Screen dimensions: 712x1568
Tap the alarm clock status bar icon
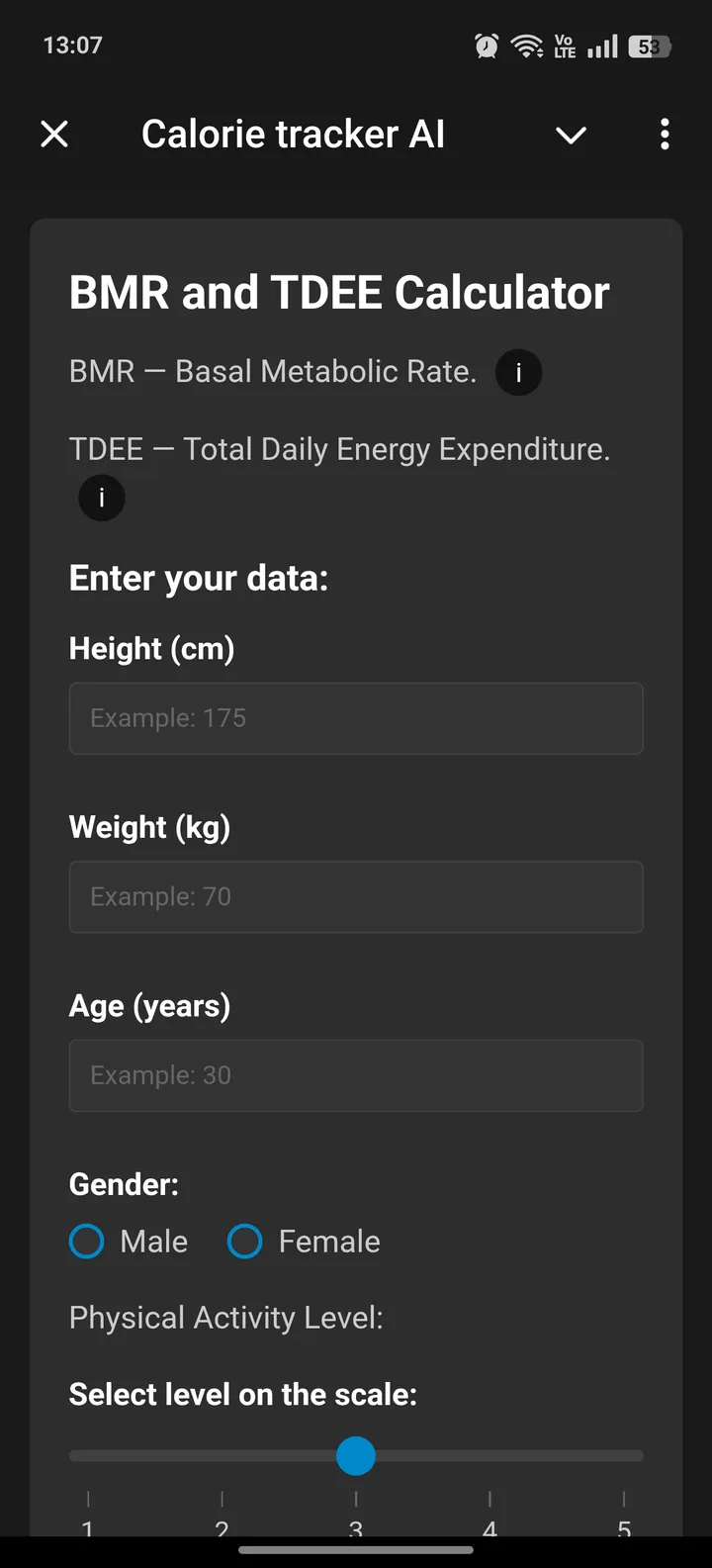click(486, 46)
